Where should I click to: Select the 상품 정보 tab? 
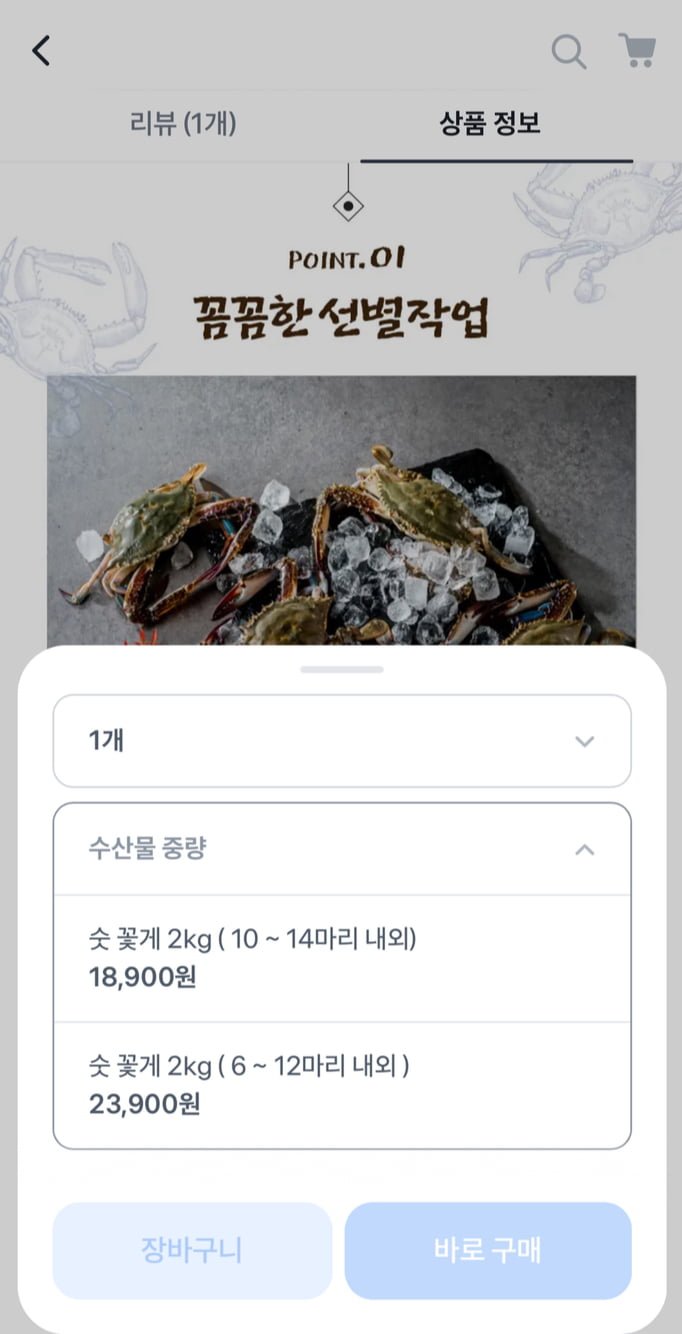point(490,124)
